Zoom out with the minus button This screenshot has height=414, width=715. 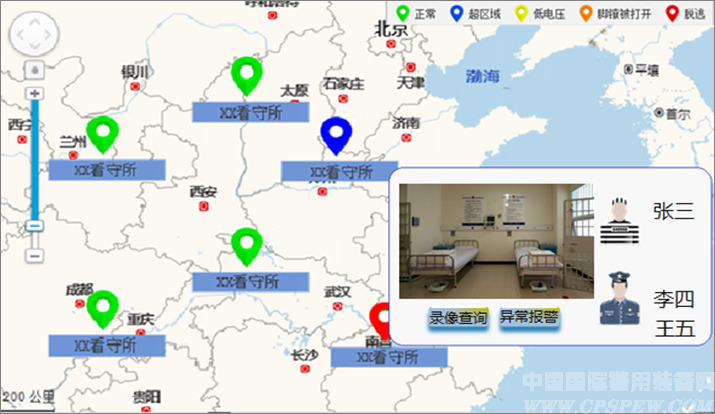35,256
